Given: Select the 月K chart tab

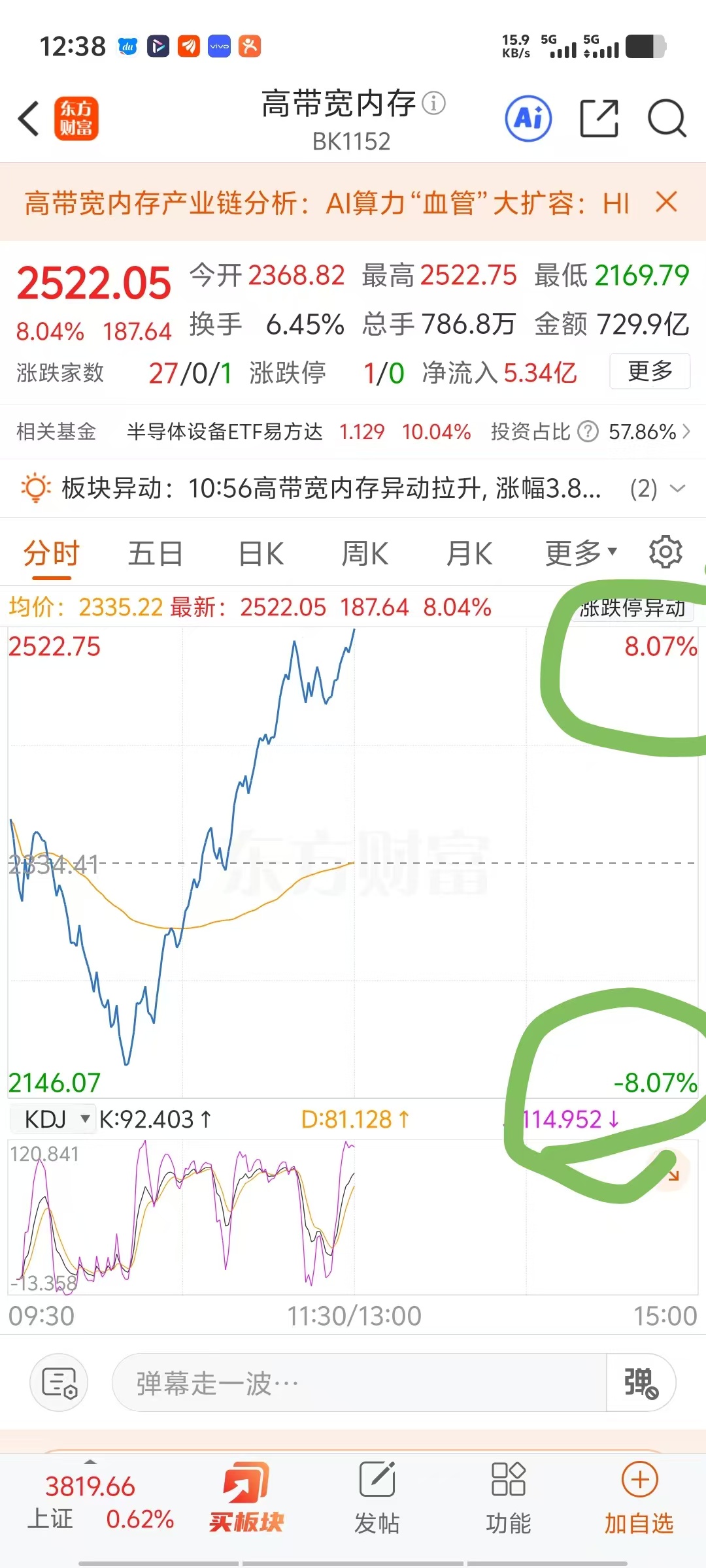Looking at the screenshot, I should tap(469, 554).
